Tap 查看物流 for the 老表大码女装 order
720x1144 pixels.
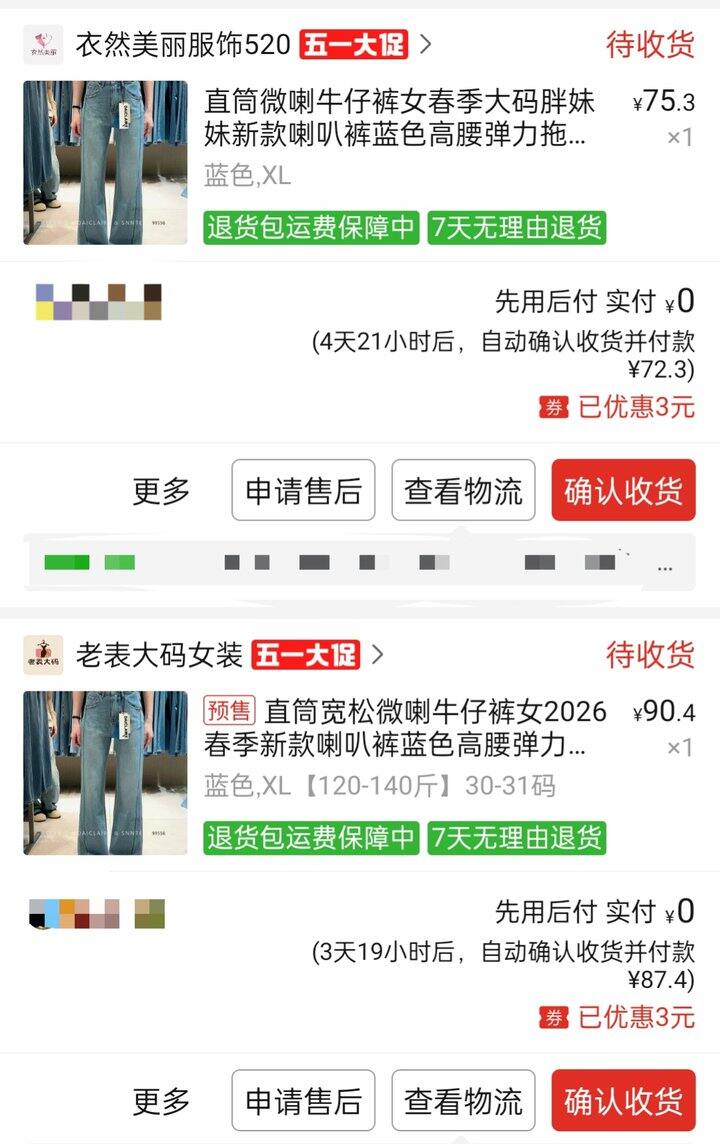(463, 1101)
